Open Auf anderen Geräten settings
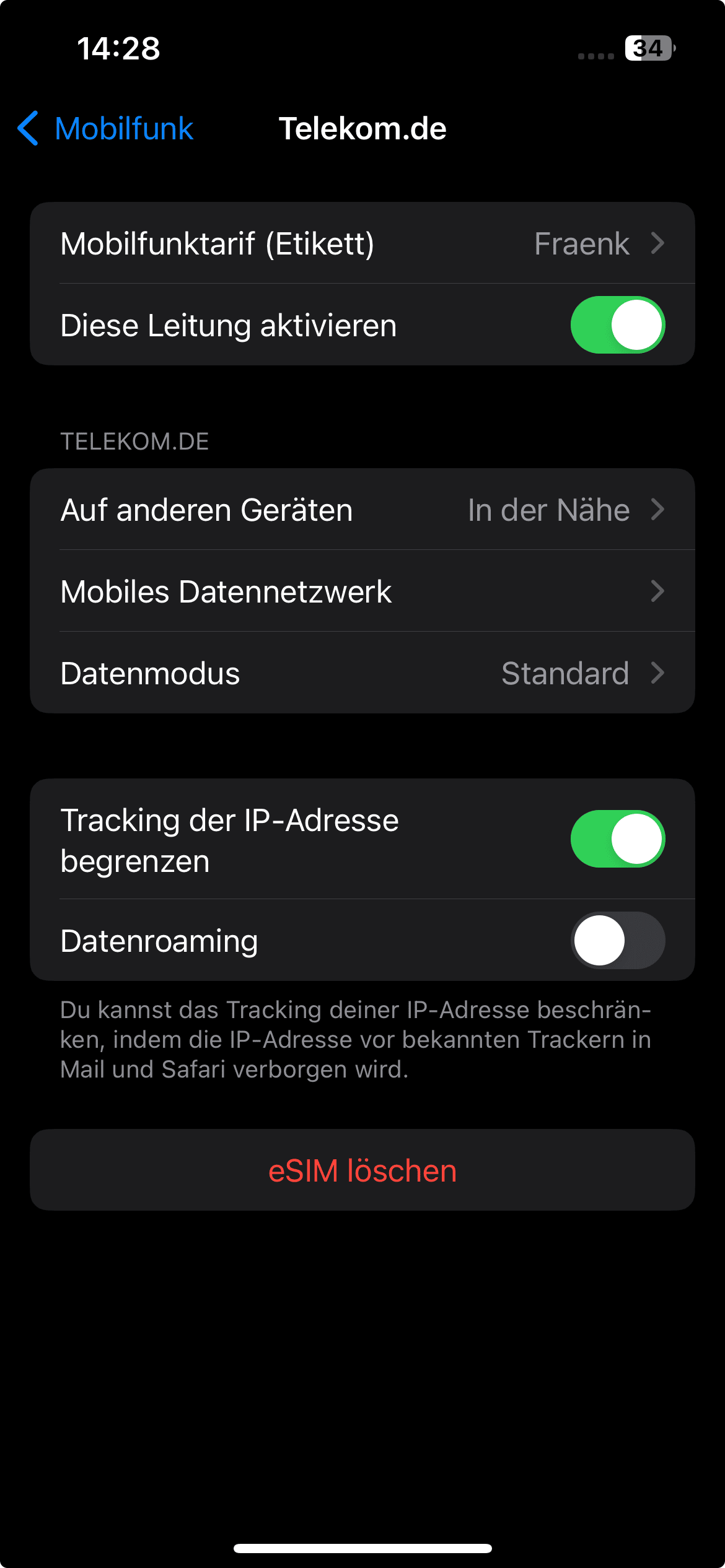The height and width of the screenshot is (1568, 725). click(362, 510)
